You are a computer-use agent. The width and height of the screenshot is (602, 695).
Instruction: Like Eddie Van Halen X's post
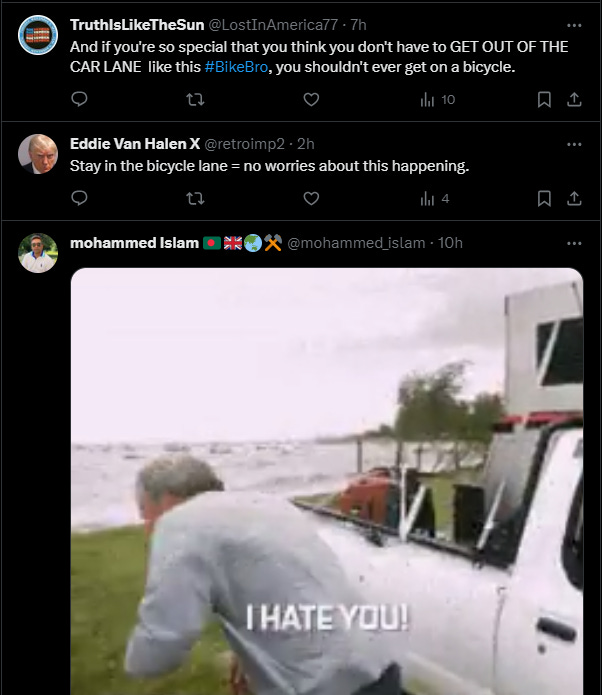tap(311, 198)
